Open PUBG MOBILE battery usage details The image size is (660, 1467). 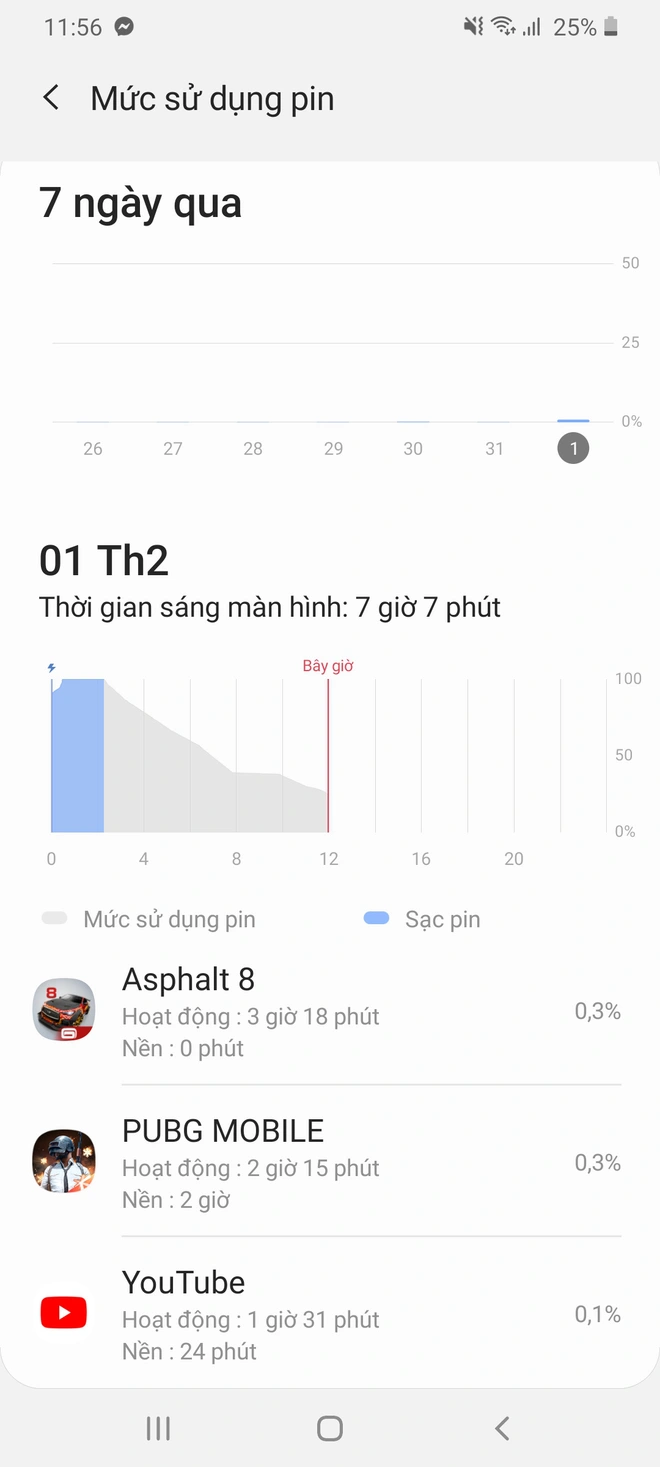click(x=330, y=1163)
